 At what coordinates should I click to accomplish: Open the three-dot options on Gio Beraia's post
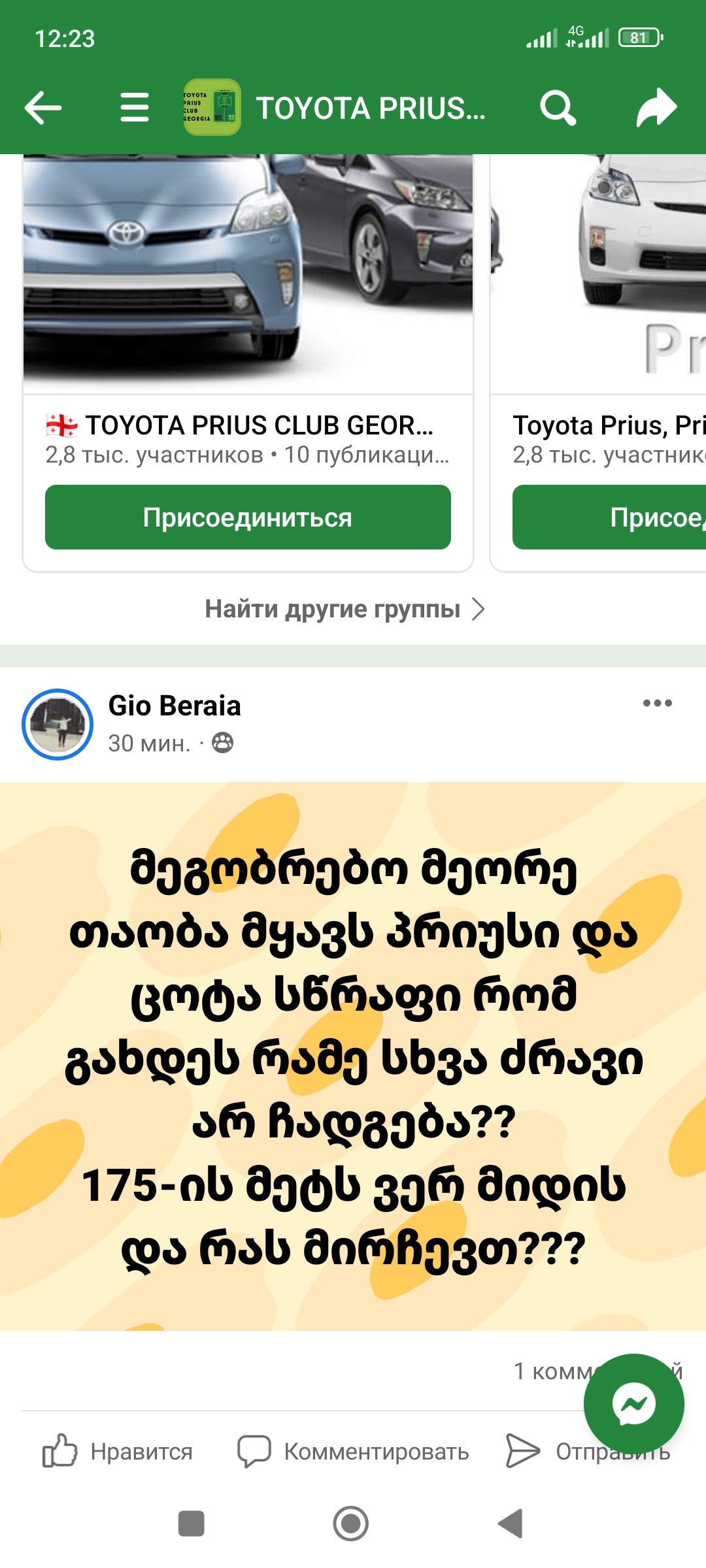(657, 704)
